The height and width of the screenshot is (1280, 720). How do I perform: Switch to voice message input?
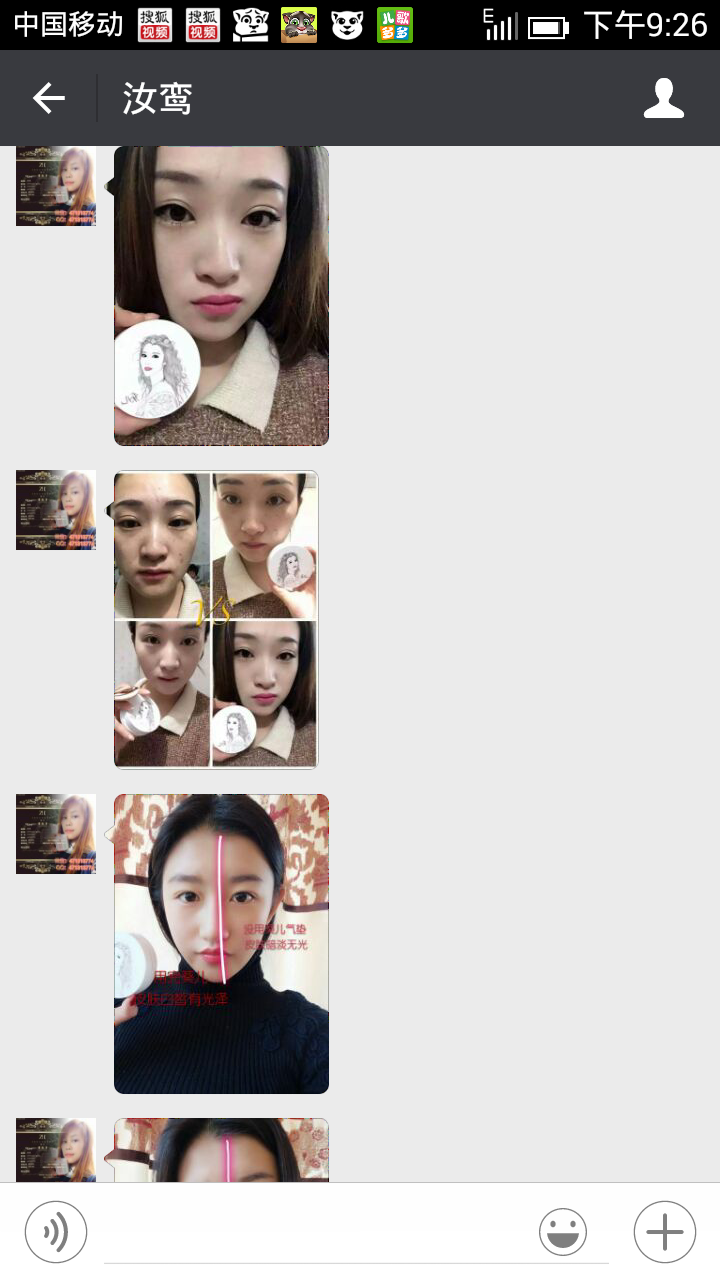(x=56, y=1232)
